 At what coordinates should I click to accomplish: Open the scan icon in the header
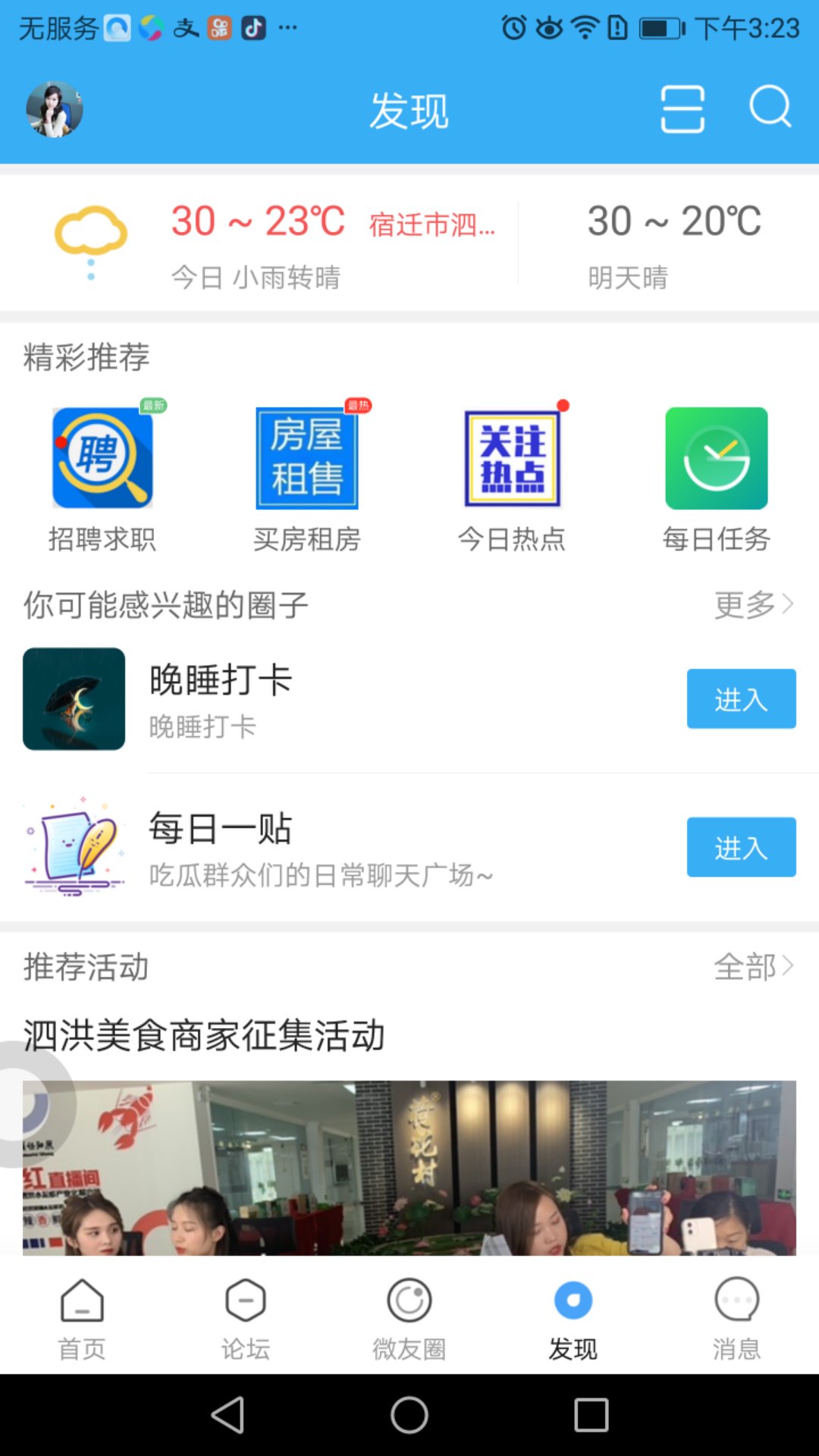(682, 110)
